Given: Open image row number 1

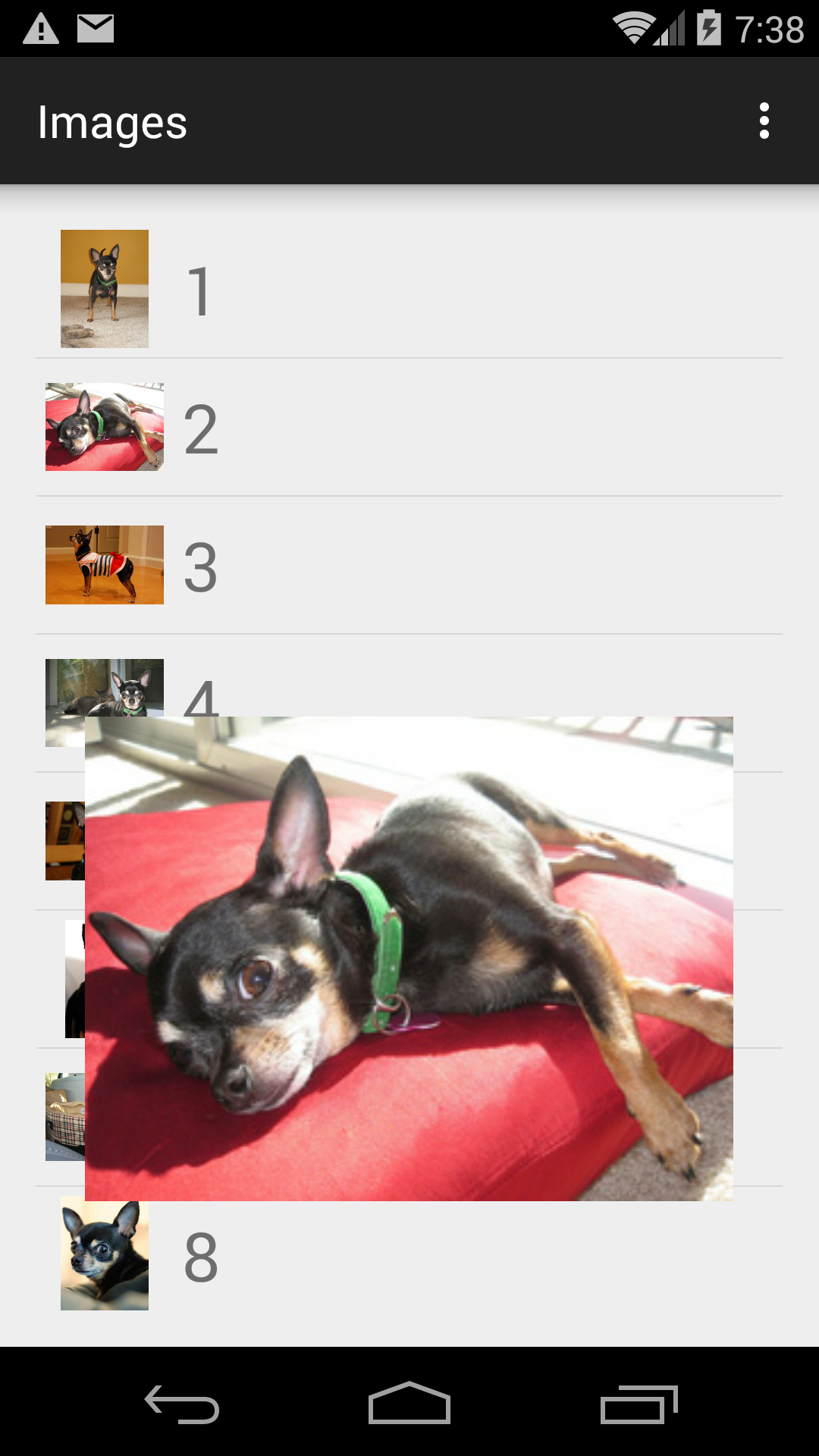Looking at the screenshot, I should [409, 290].
